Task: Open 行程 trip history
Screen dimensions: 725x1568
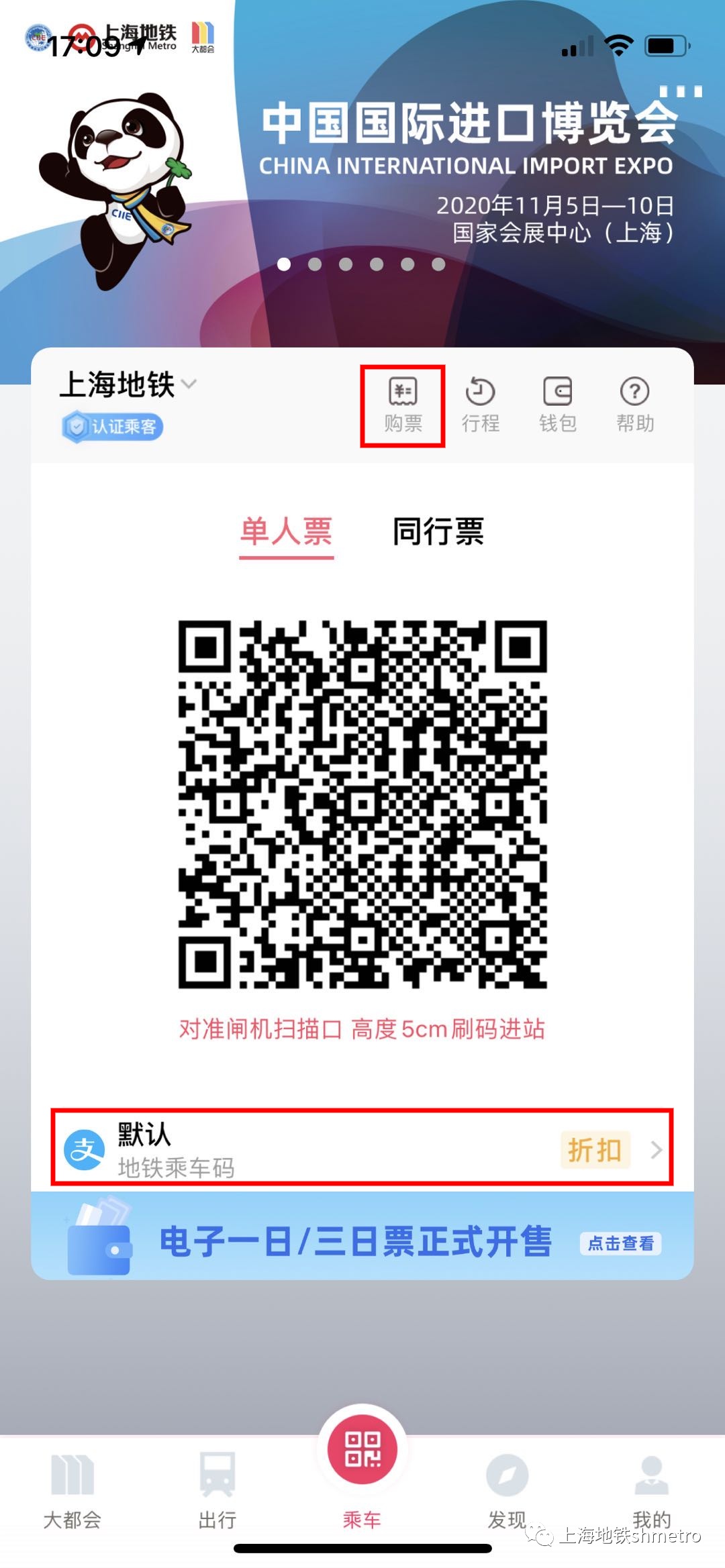Action: (x=480, y=405)
